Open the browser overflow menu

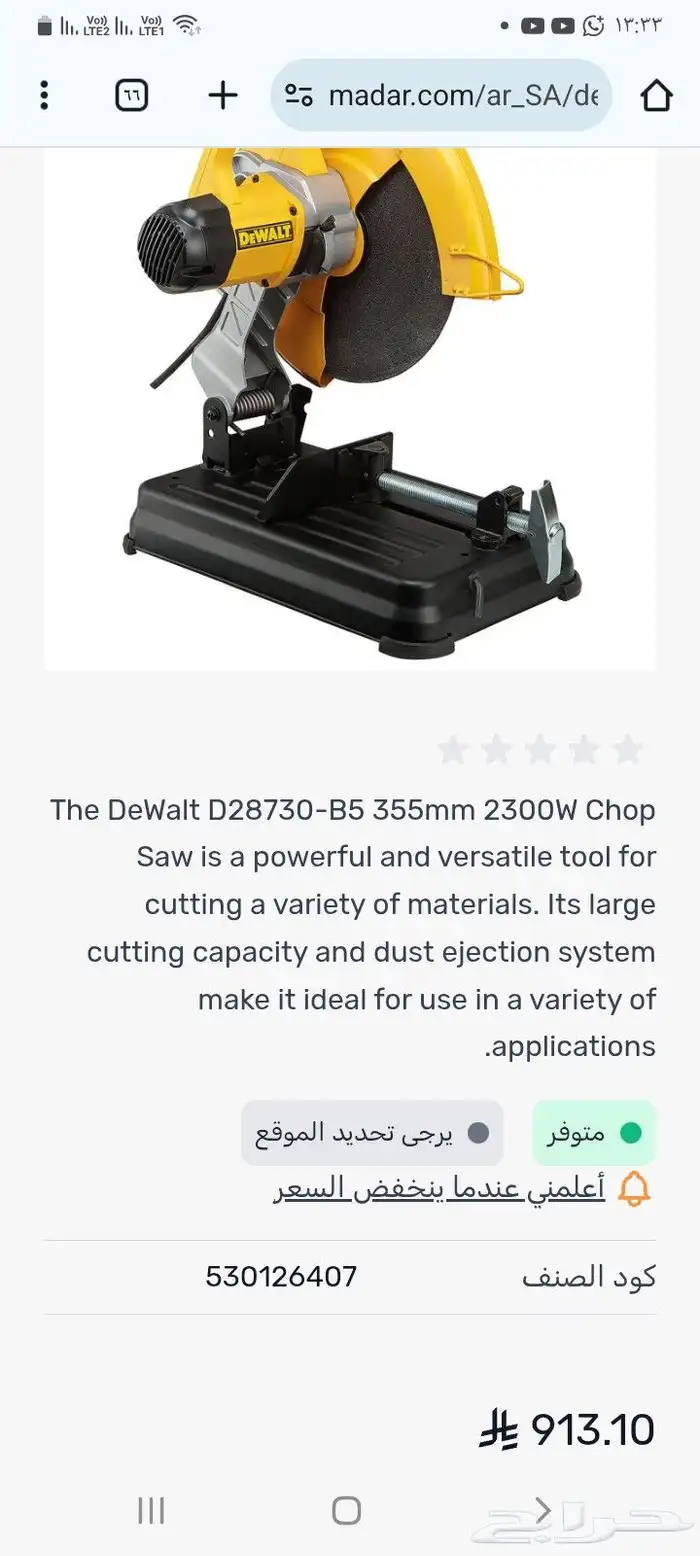(x=44, y=96)
